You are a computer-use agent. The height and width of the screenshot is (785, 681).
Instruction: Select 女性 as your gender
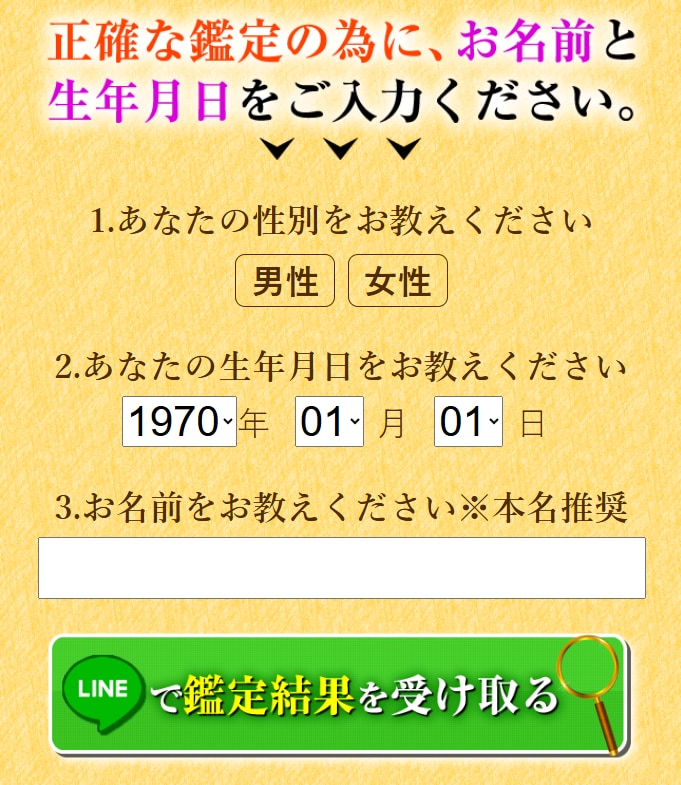[x=397, y=282]
